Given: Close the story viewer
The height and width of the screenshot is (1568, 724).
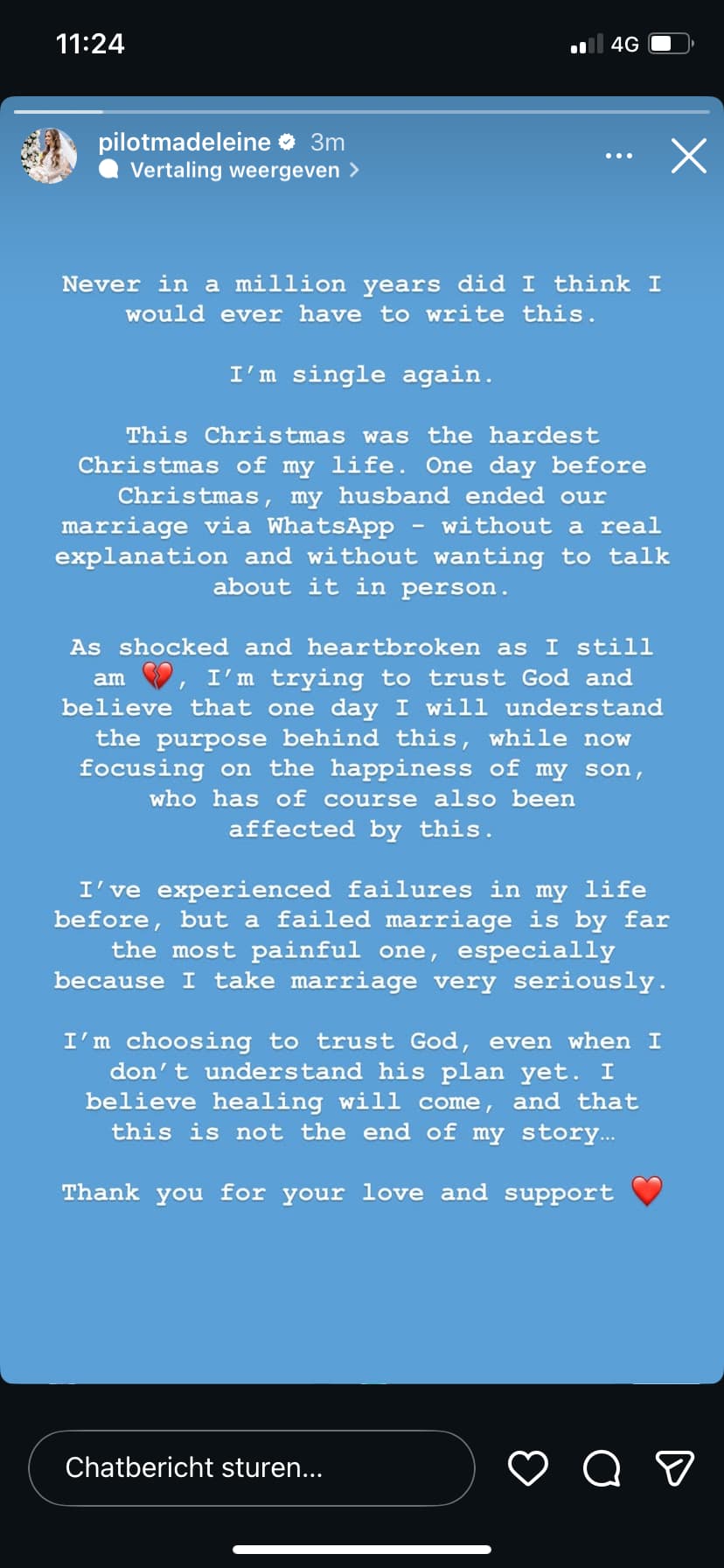Looking at the screenshot, I should (x=688, y=156).
